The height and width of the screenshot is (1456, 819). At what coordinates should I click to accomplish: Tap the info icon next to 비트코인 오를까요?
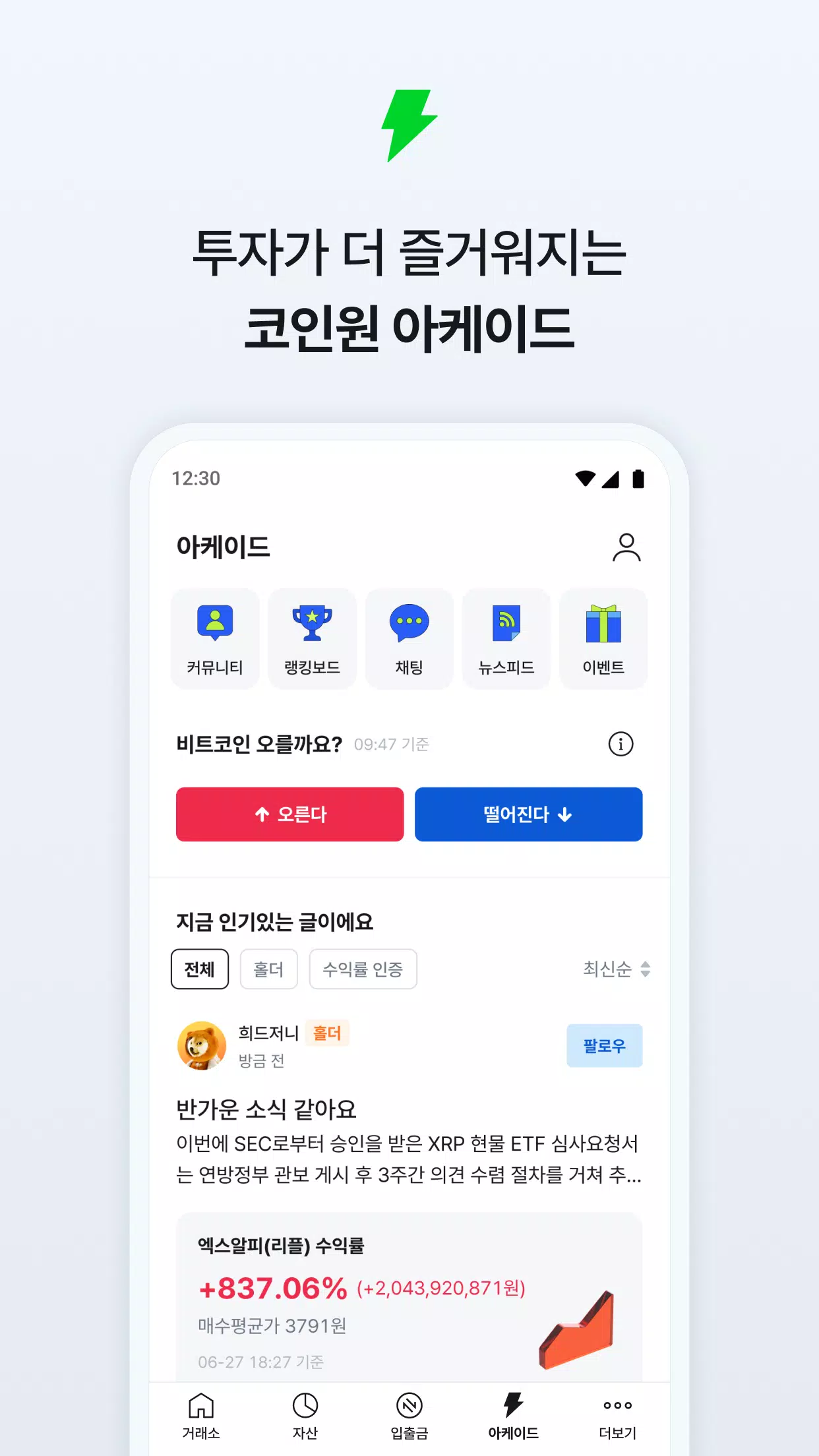coord(620,744)
